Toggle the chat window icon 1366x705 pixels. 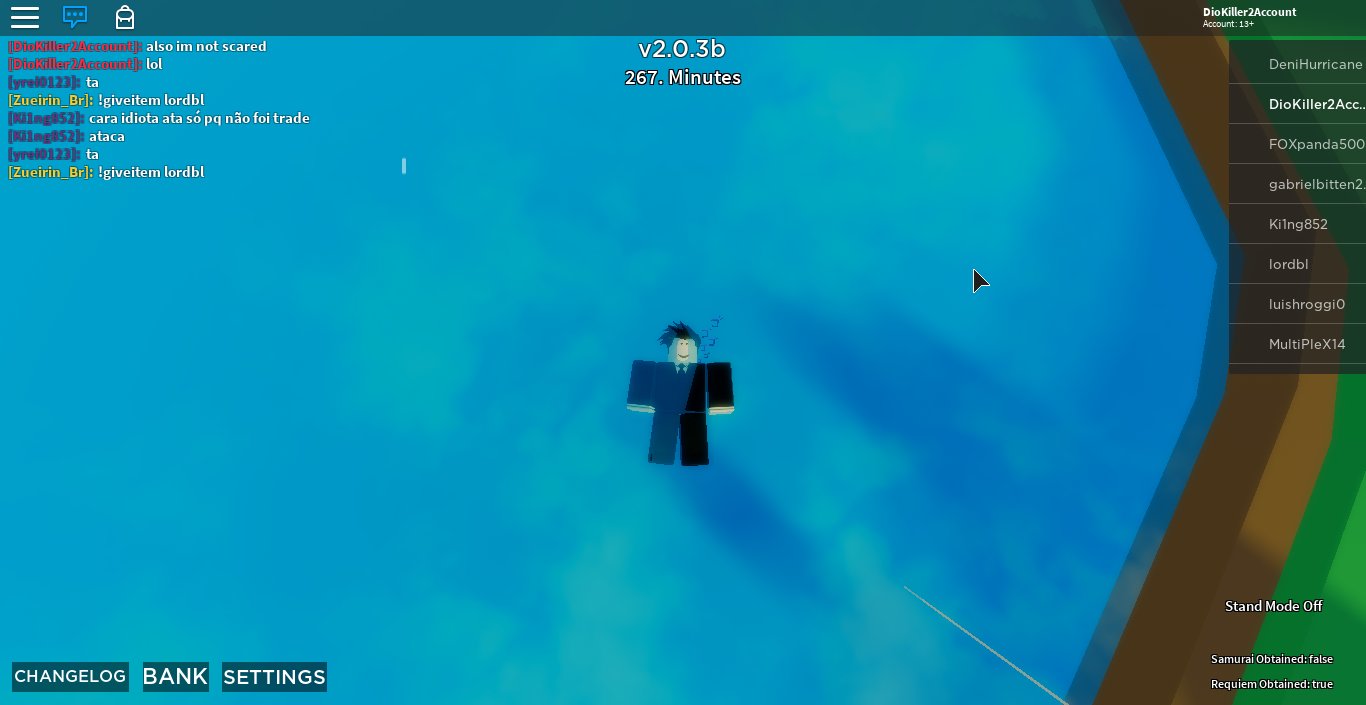(x=75, y=17)
